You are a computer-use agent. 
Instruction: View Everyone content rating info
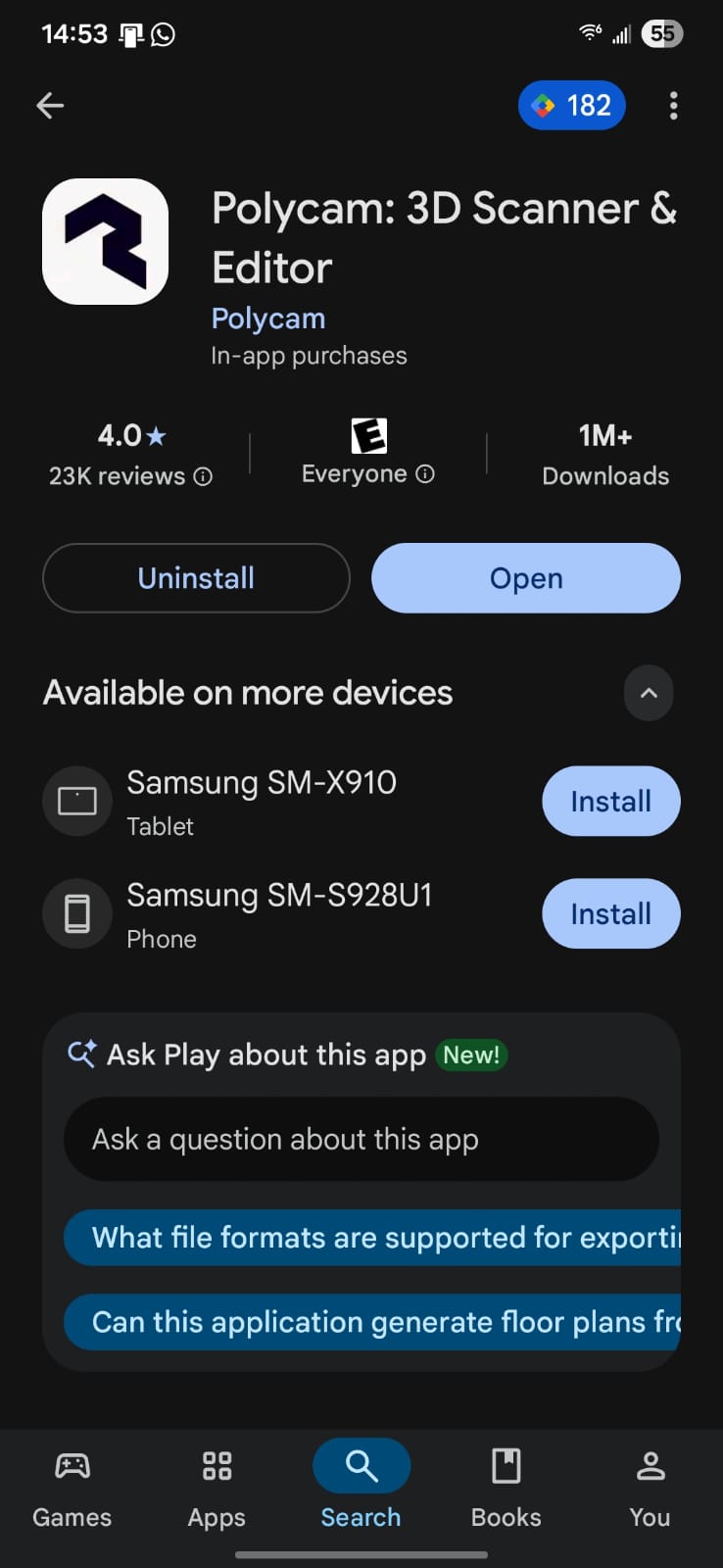click(x=425, y=474)
